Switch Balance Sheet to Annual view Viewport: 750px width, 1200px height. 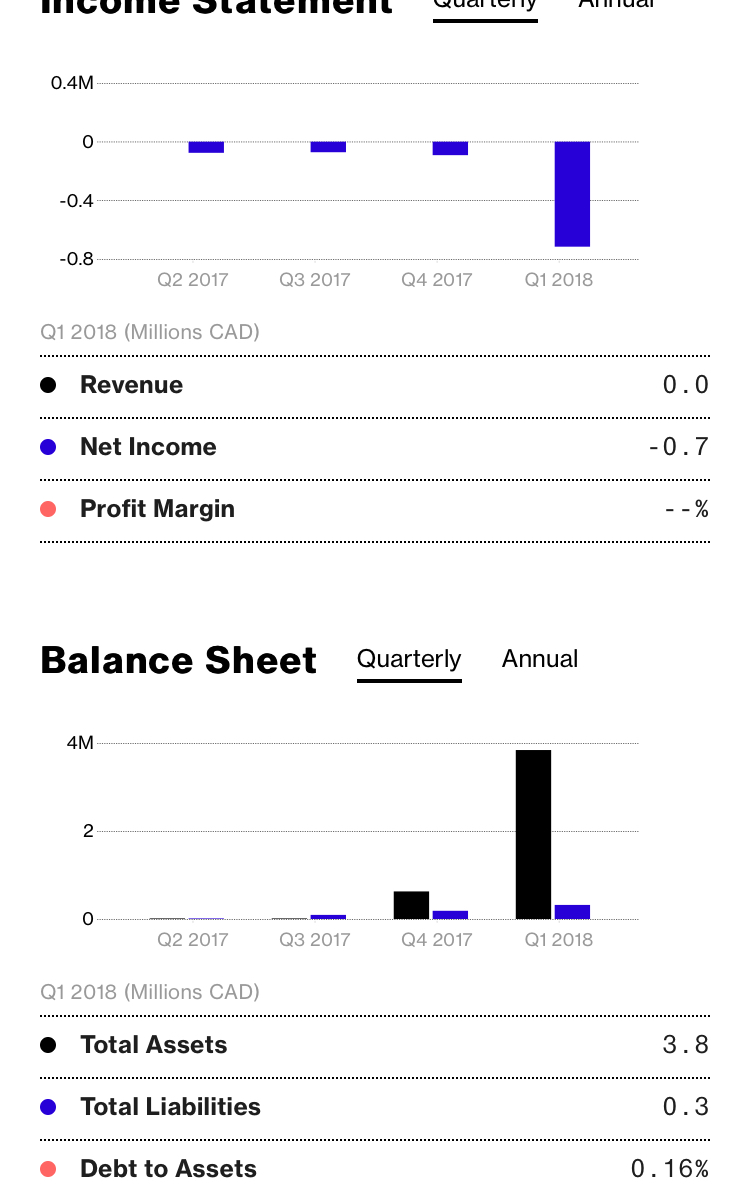(x=540, y=660)
